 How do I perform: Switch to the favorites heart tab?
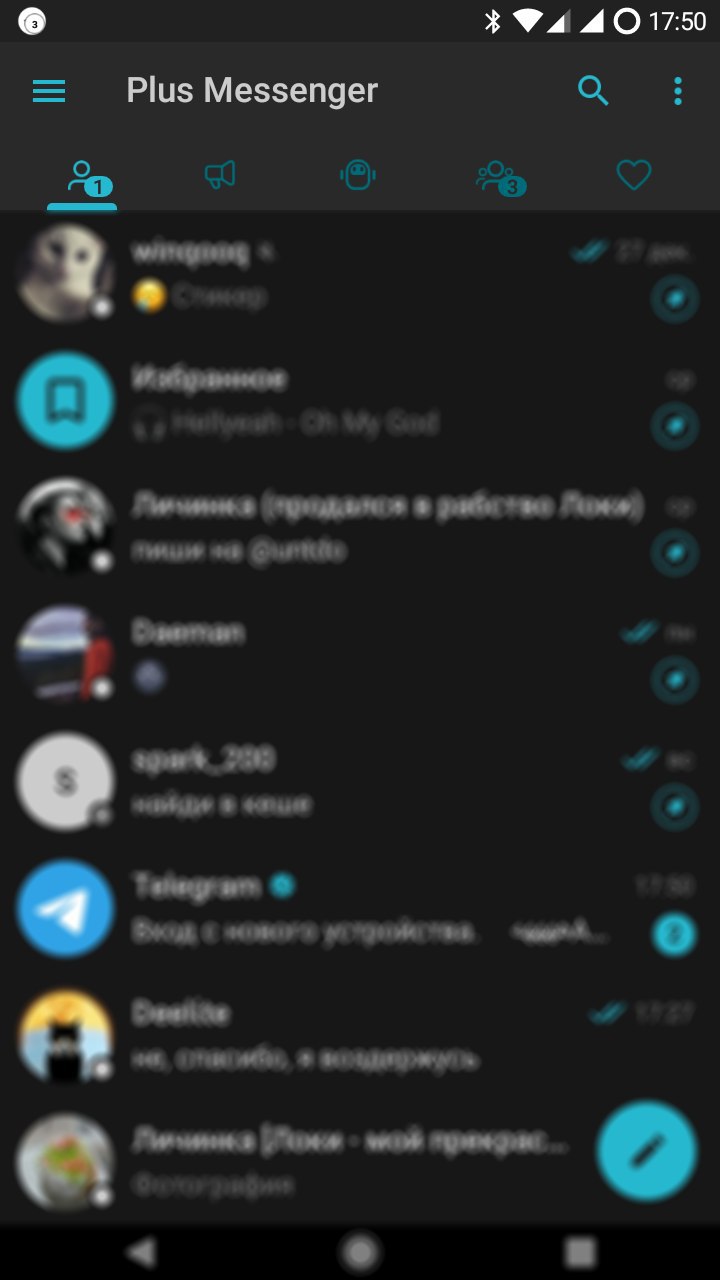pos(633,177)
